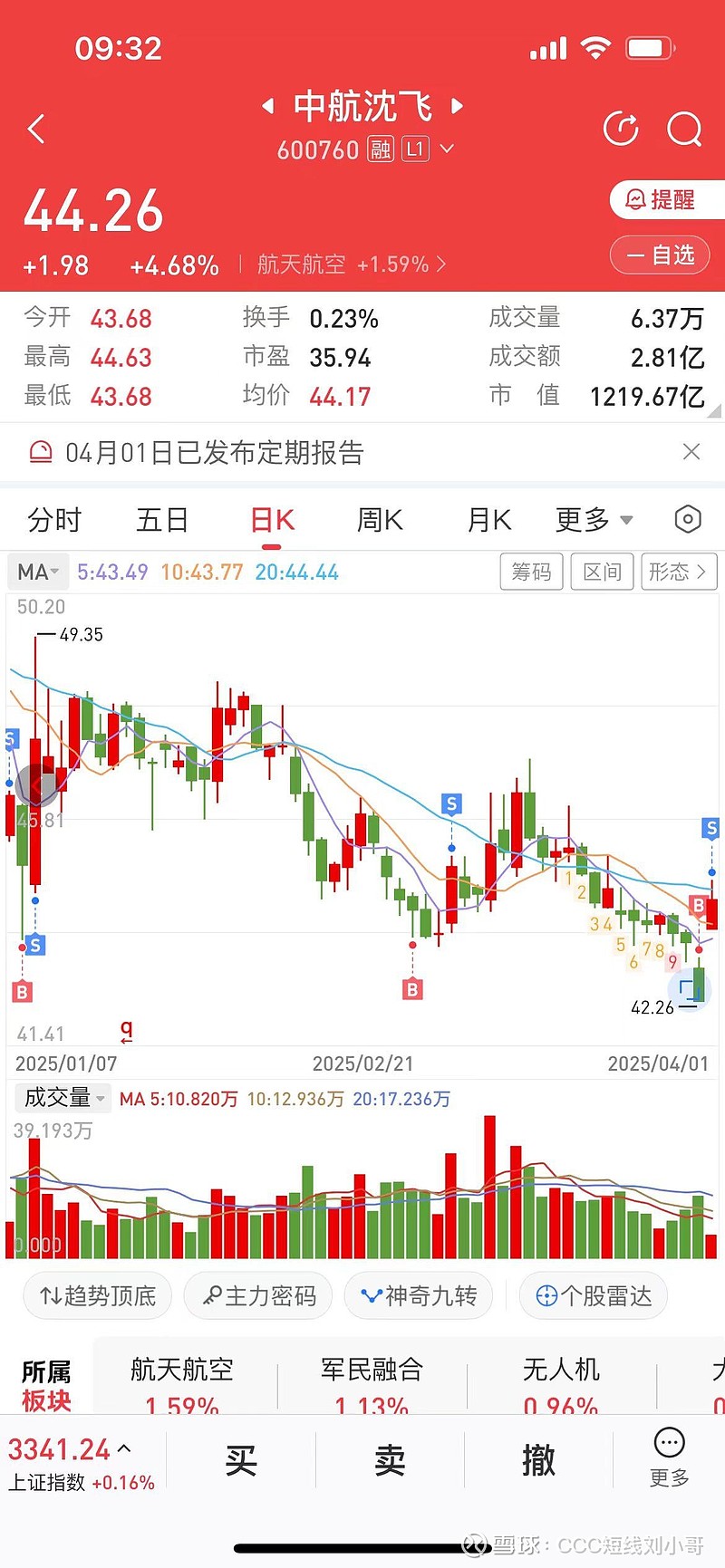
Task: Select the 周K chart tab
Action: pos(380,520)
